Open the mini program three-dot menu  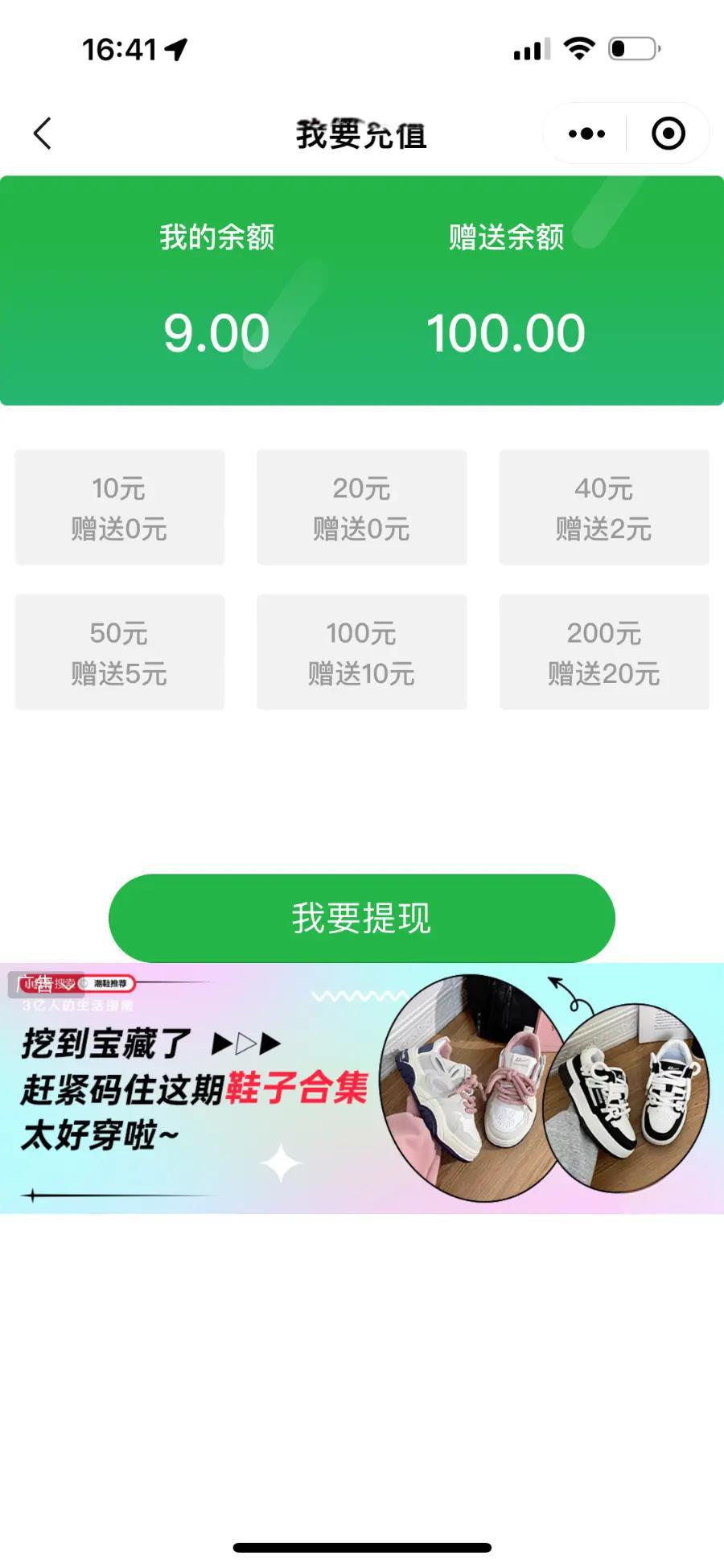tap(586, 134)
